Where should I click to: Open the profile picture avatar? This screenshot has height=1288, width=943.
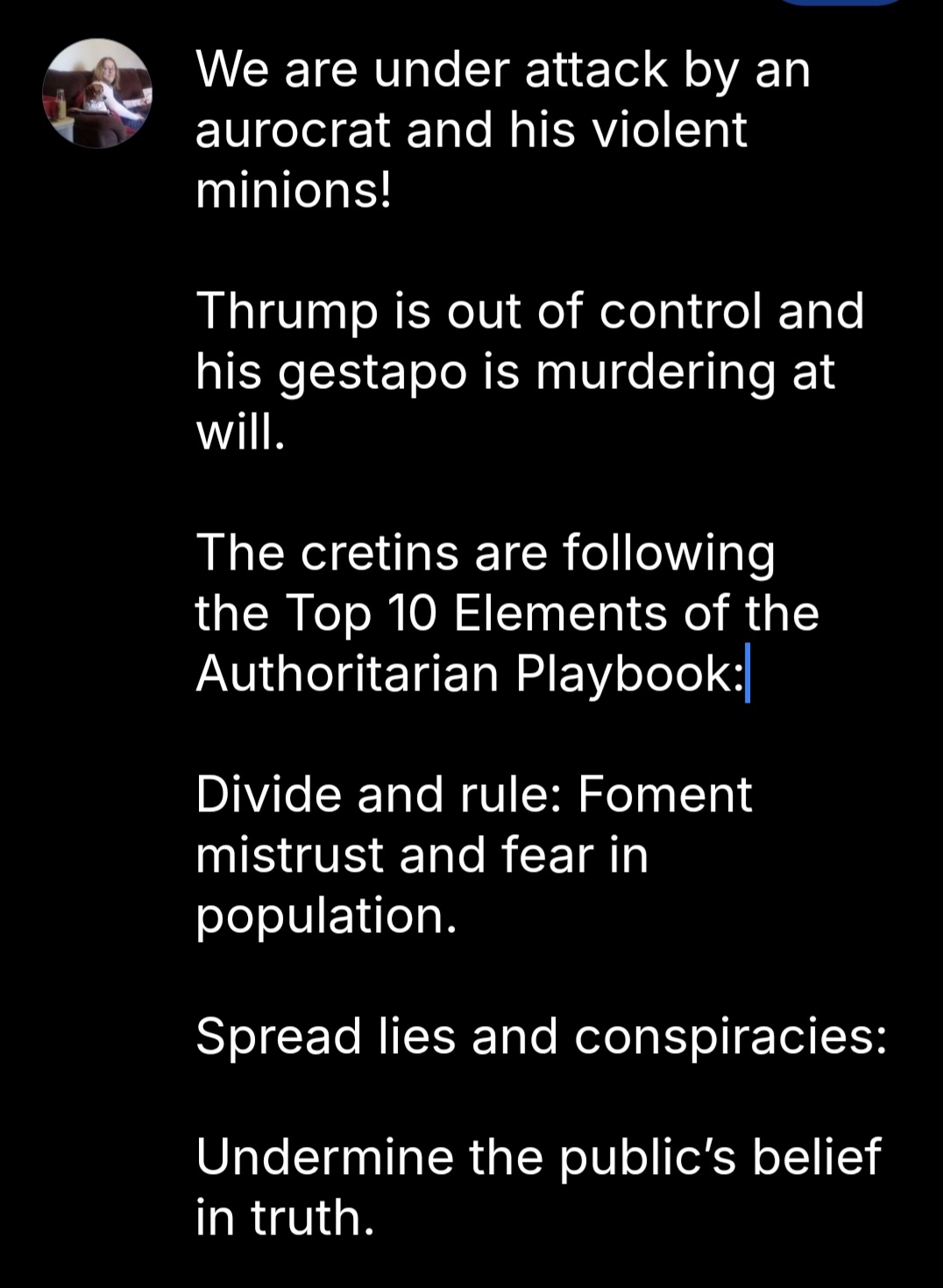tap(97, 94)
